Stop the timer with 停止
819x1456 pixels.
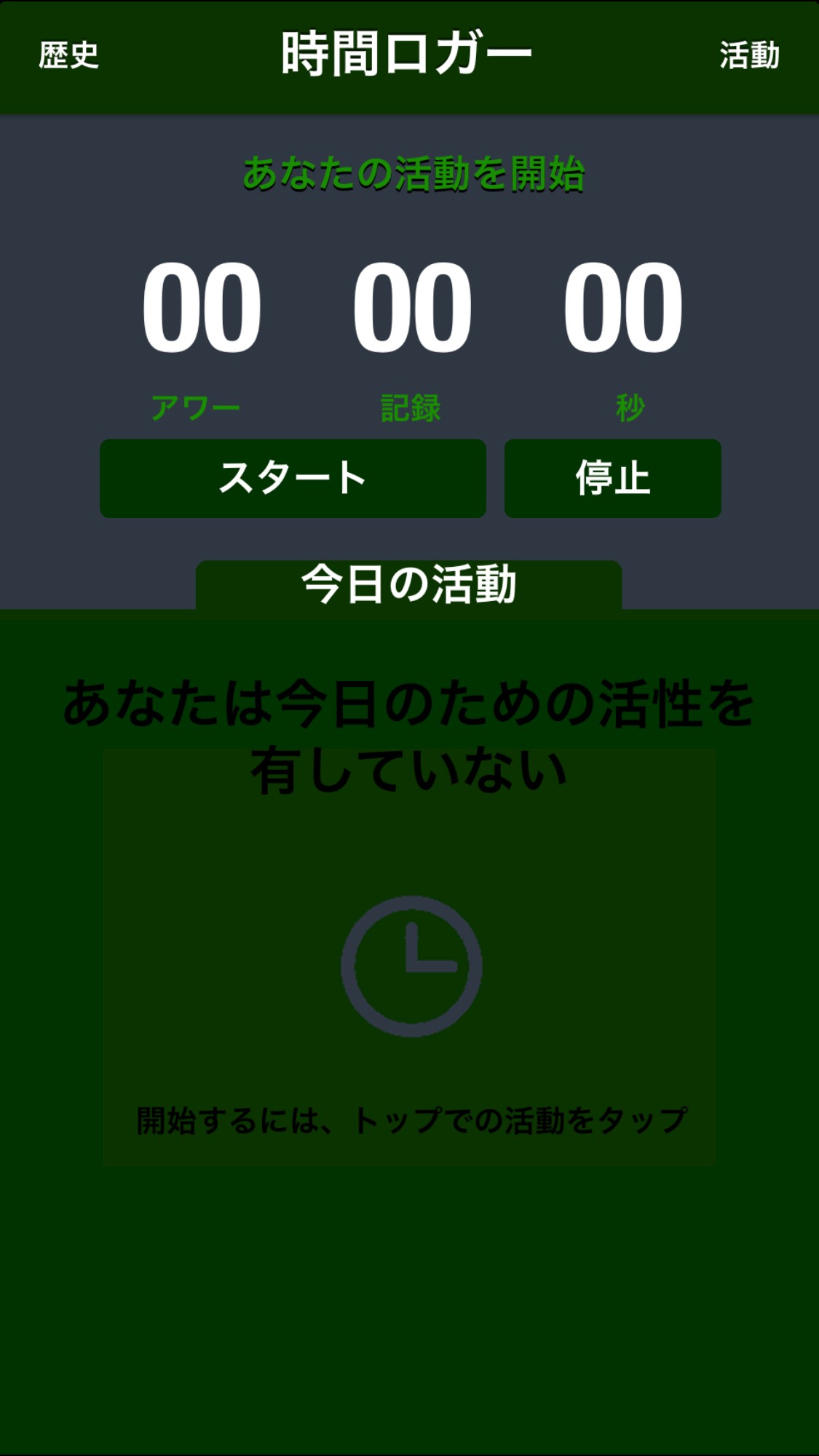pos(612,478)
